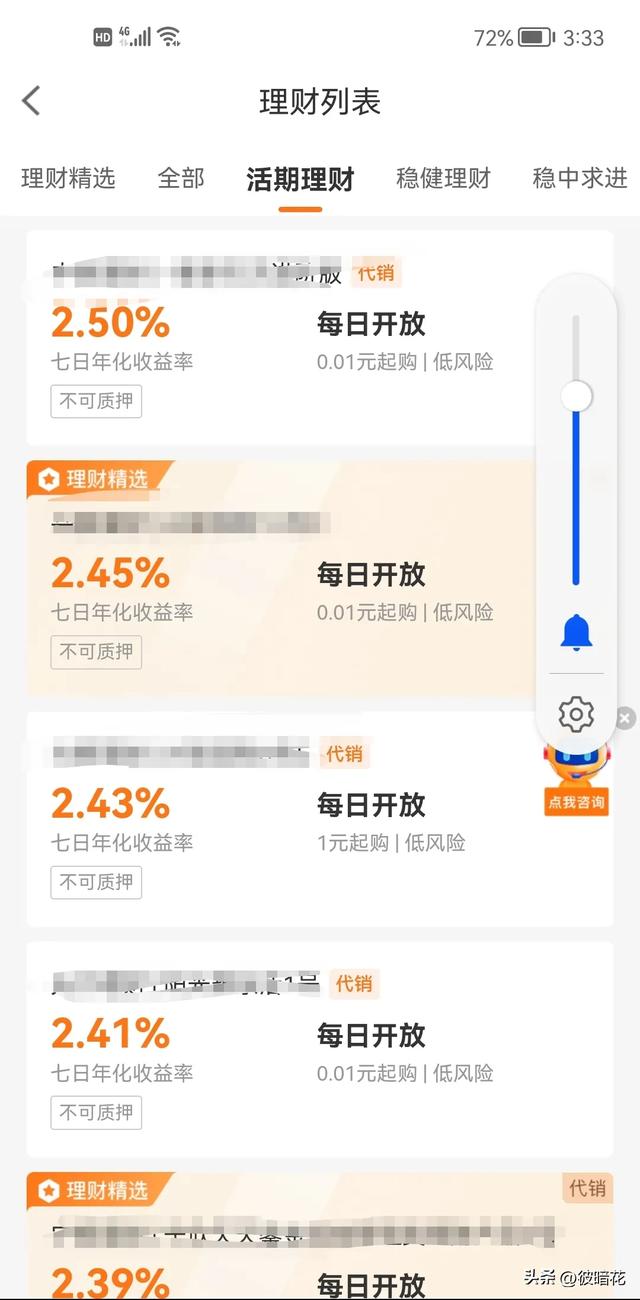Tap the volume slider track
Screen dimensions: 640x1300
[x=576, y=450]
